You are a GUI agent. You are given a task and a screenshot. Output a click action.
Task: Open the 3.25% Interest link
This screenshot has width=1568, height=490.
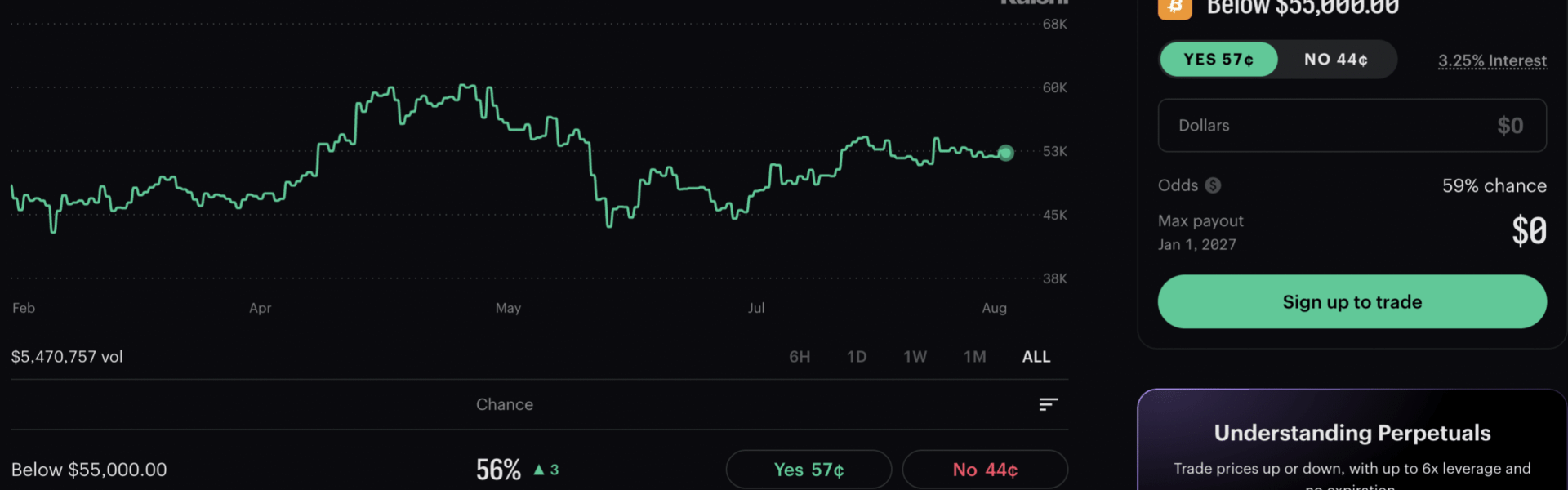click(1492, 60)
